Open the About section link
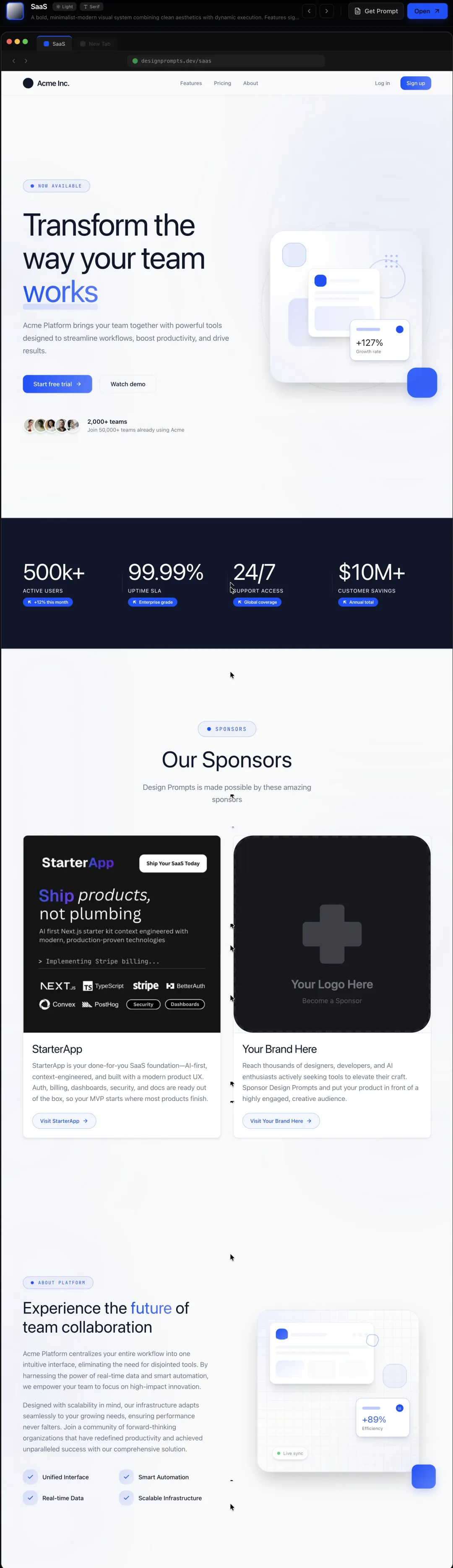 click(250, 83)
